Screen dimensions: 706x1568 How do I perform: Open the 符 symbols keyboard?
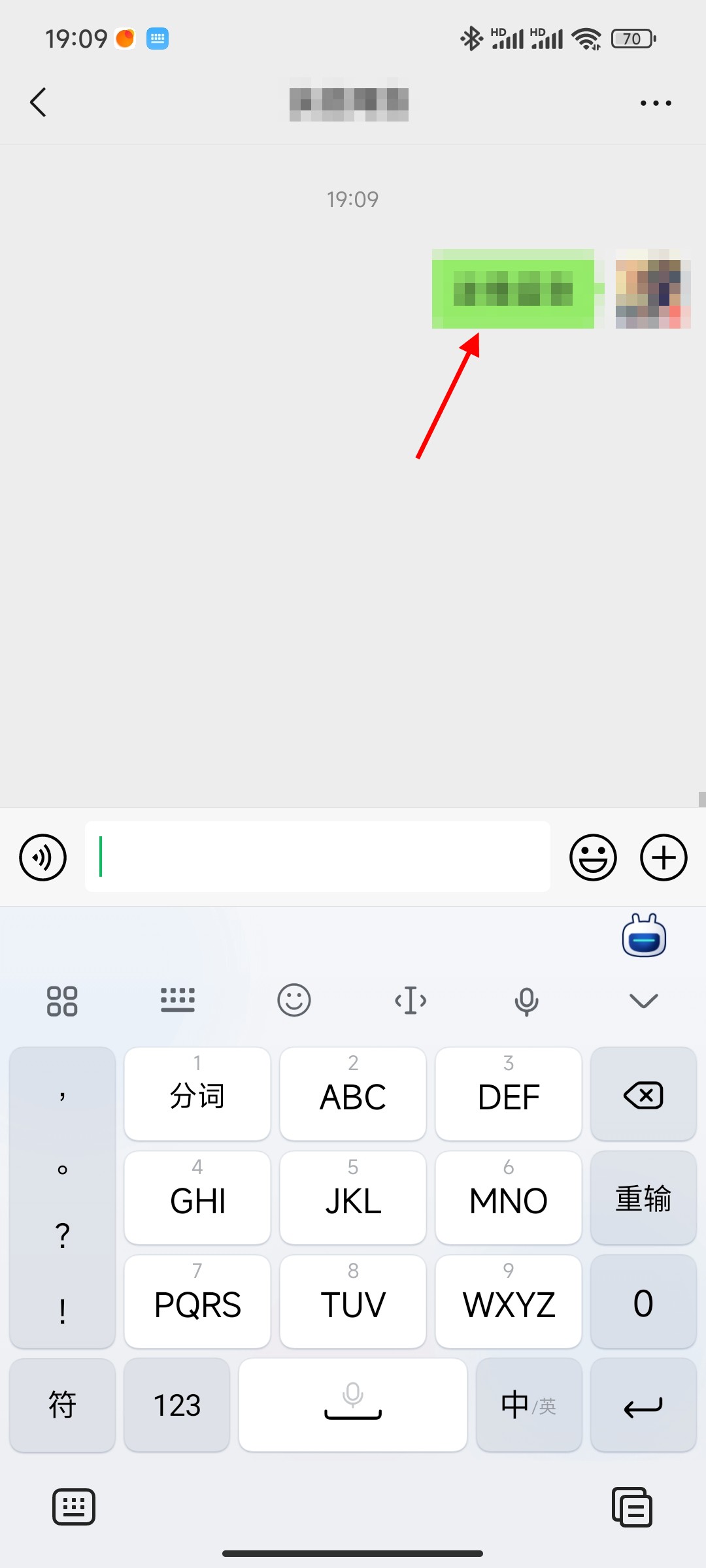pyautogui.click(x=63, y=1405)
